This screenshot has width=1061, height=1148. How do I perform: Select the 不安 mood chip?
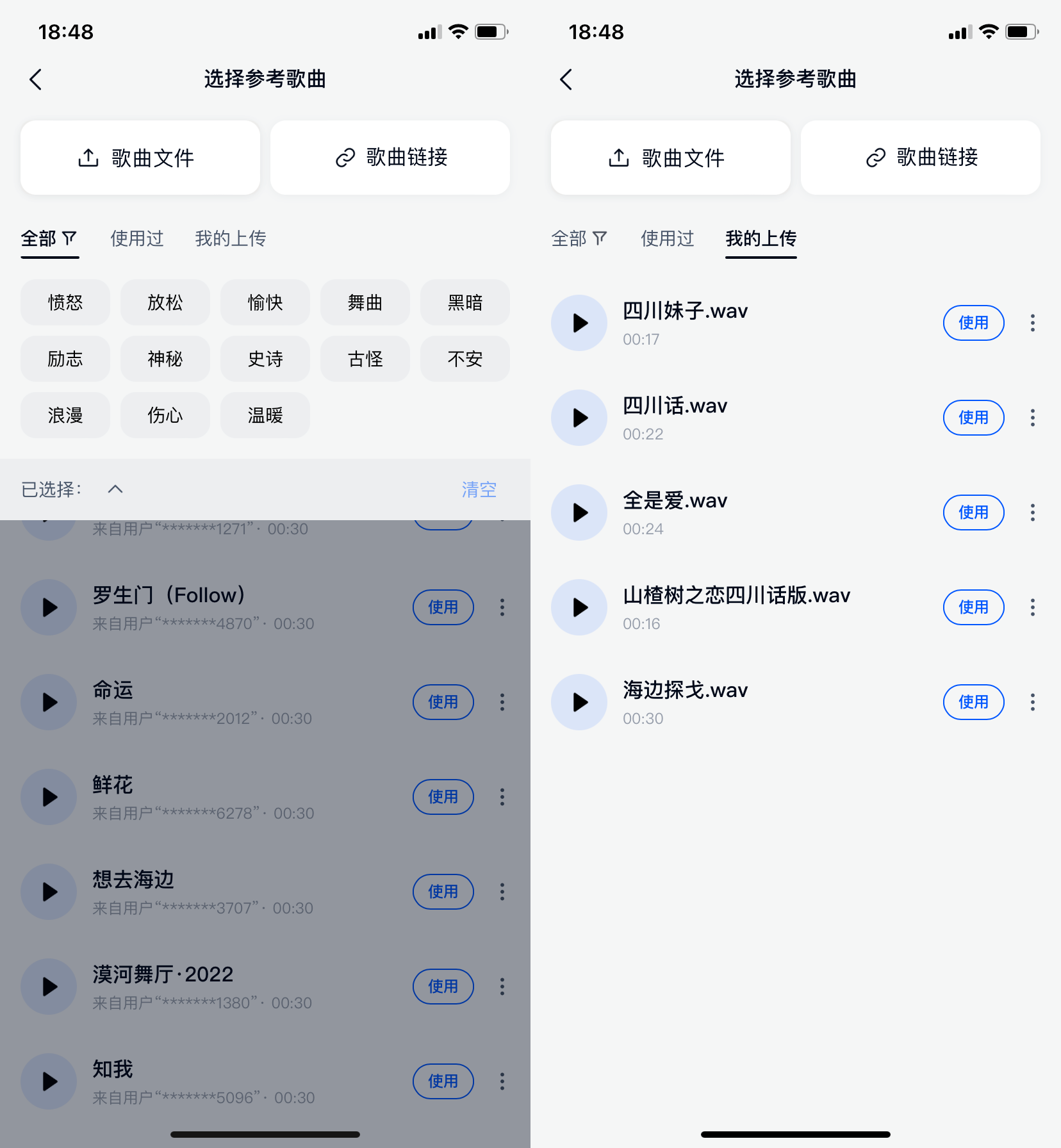click(465, 359)
